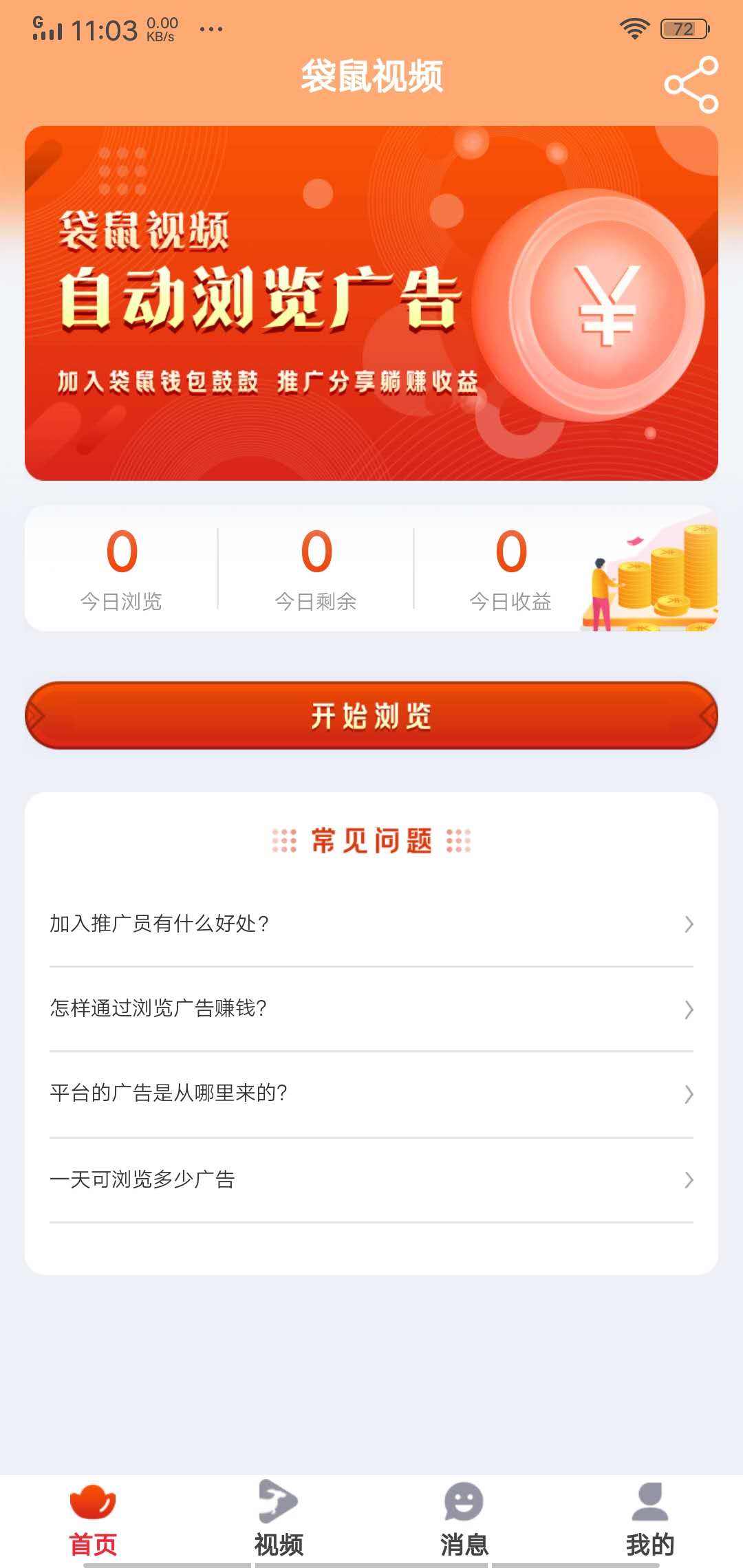Expand the question 怎样通过浏览广告赚钱
The height and width of the screenshot is (1568, 743).
pos(371,1010)
